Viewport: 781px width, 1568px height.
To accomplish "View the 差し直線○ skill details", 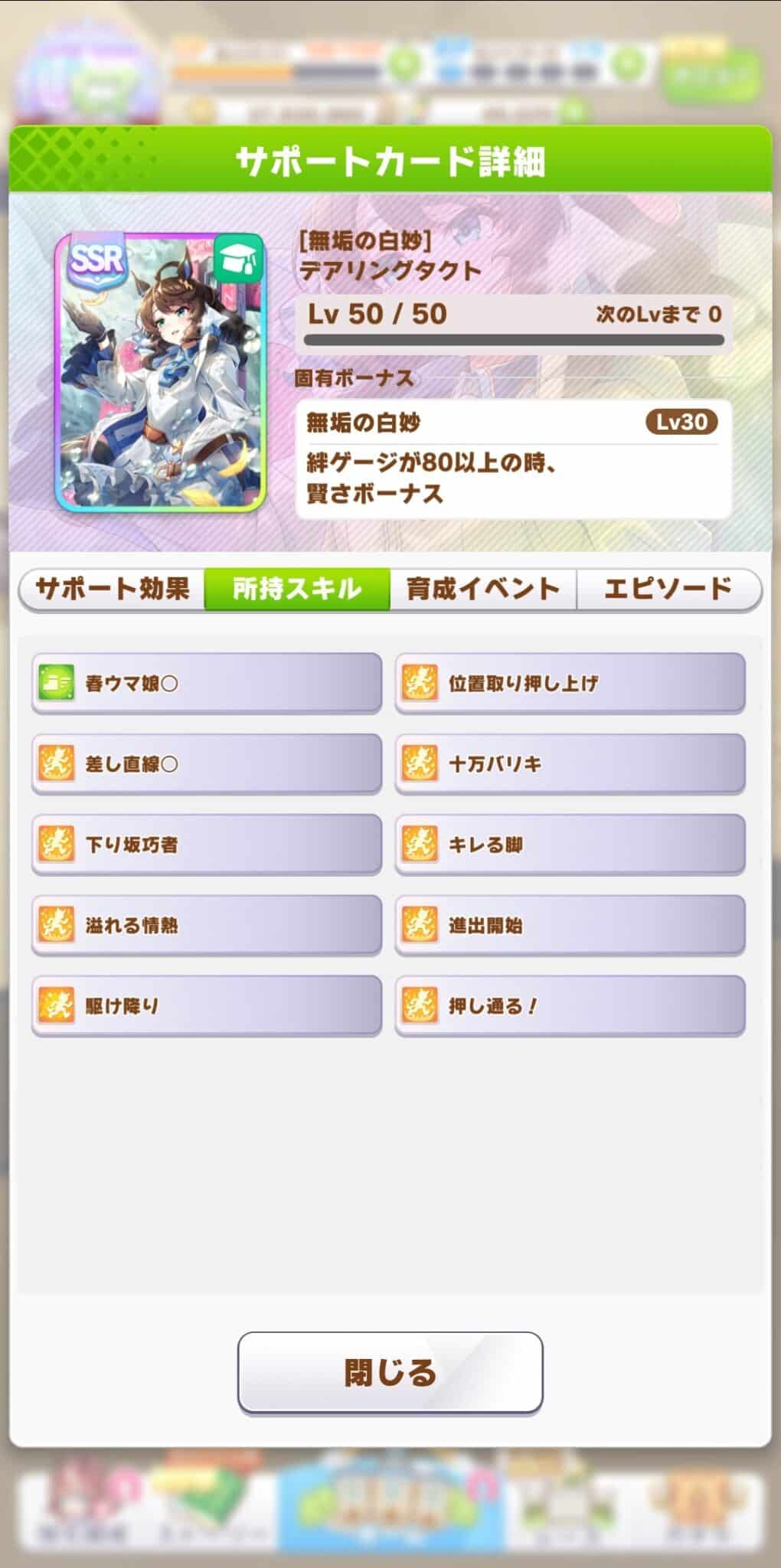I will point(207,763).
